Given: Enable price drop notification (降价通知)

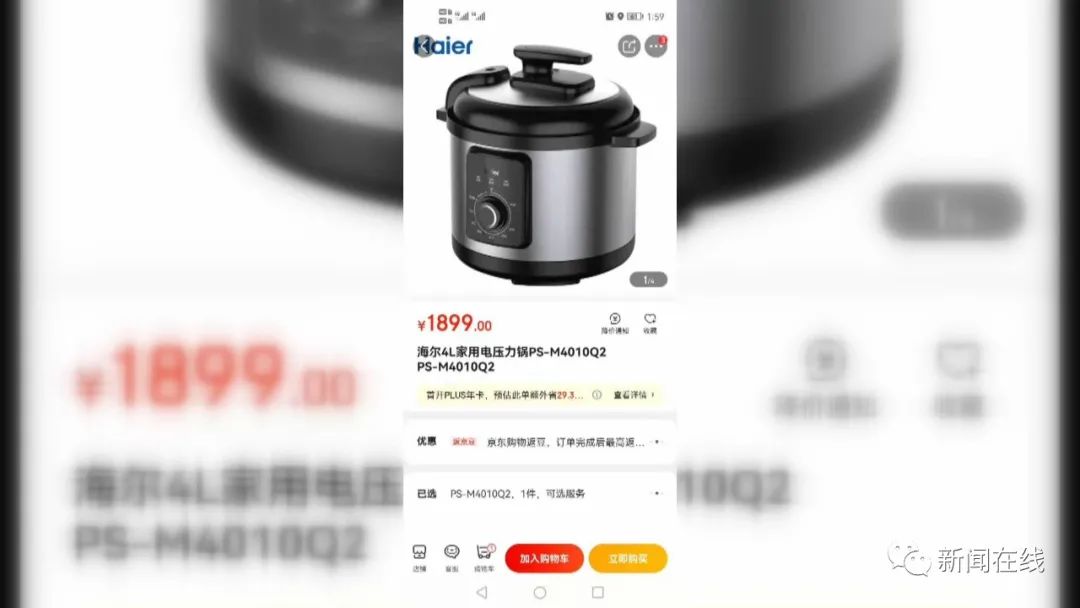Looking at the screenshot, I should pyautogui.click(x=615, y=323).
